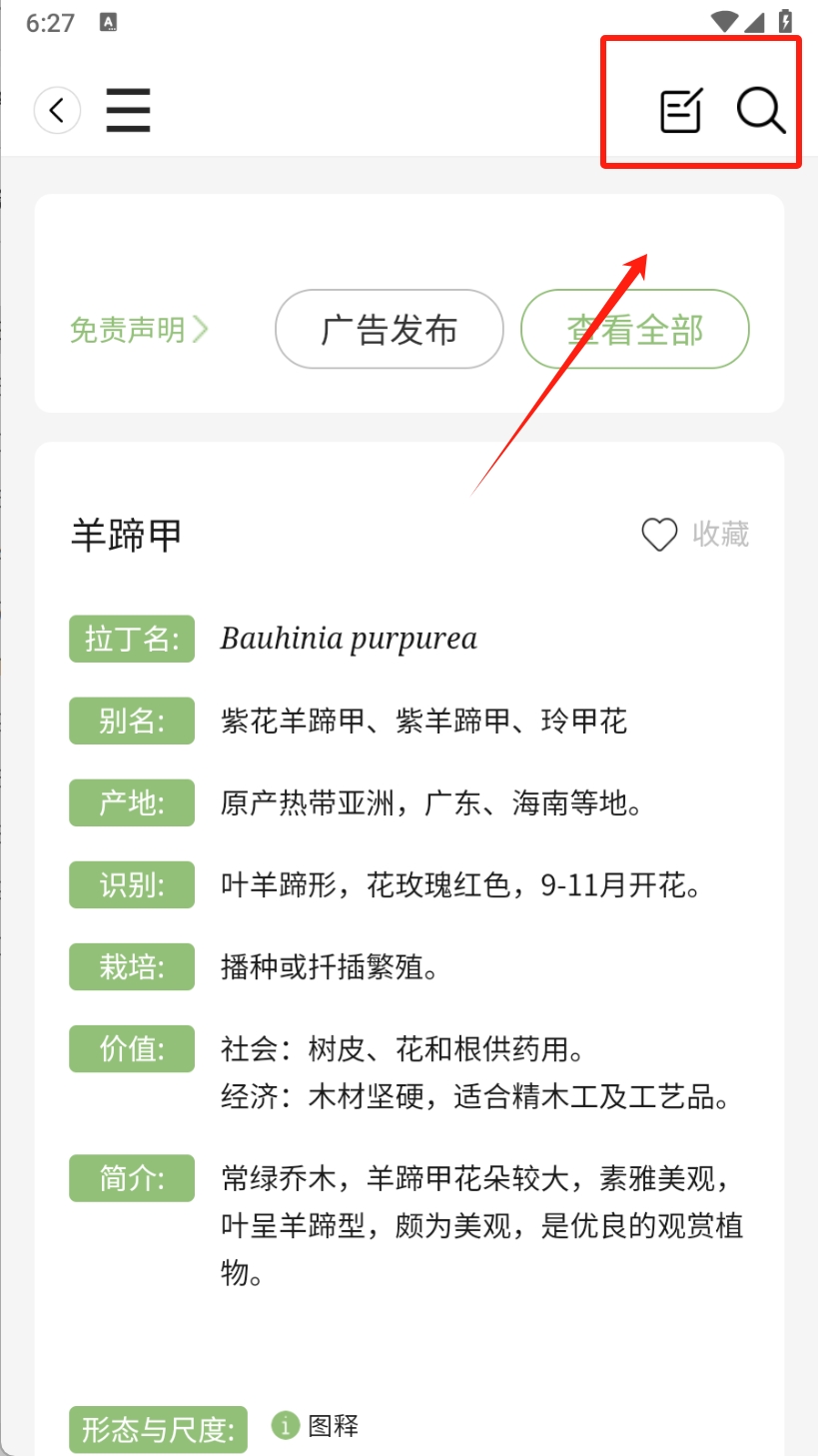The width and height of the screenshot is (818, 1456).
Task: Add 羊蹄甲 to favorites with 收藏
Action: tap(695, 535)
